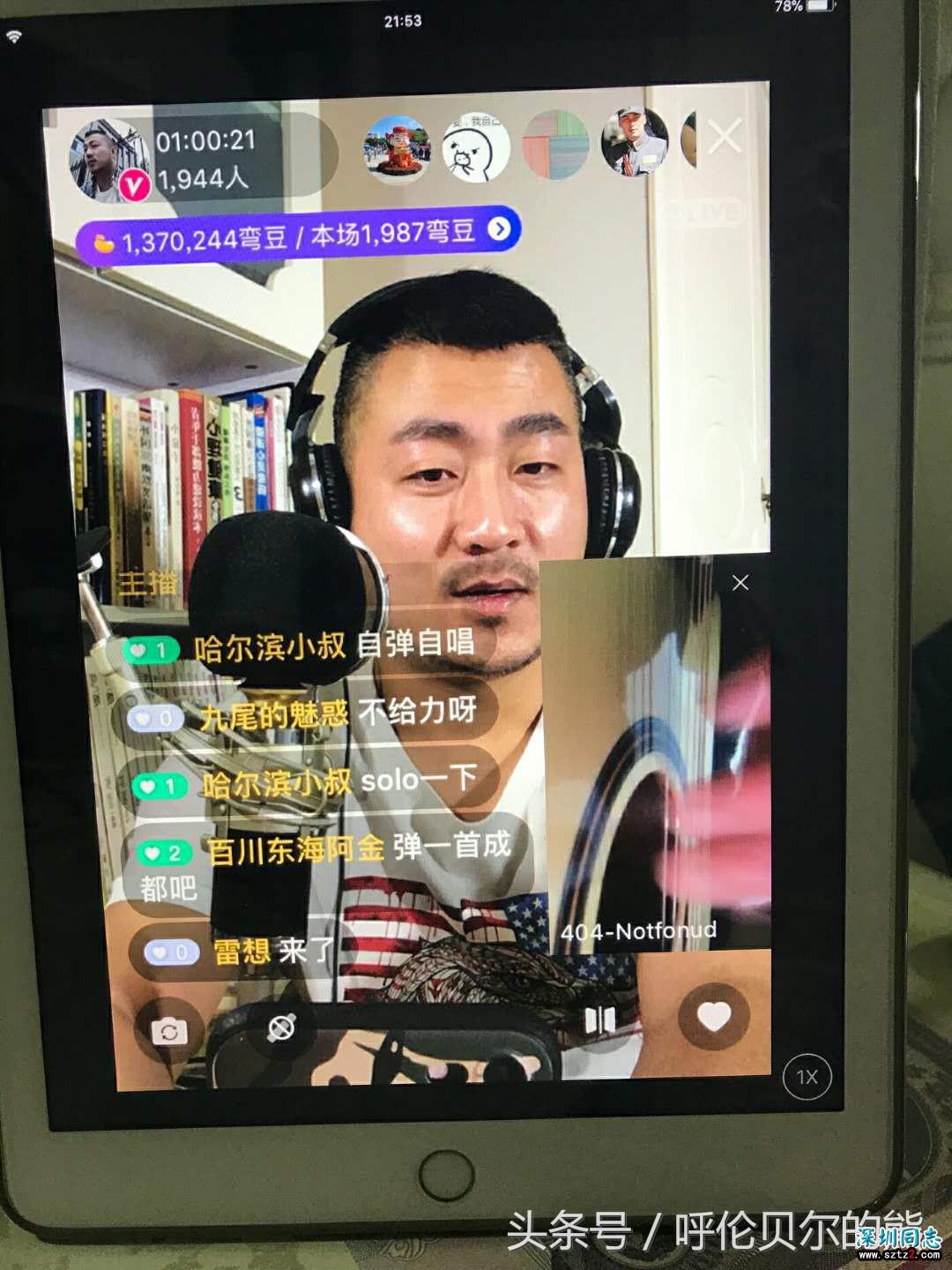This screenshot has height=1270, width=952.
Task: View the viewer avatar of the man in a cap
Action: coord(633,141)
